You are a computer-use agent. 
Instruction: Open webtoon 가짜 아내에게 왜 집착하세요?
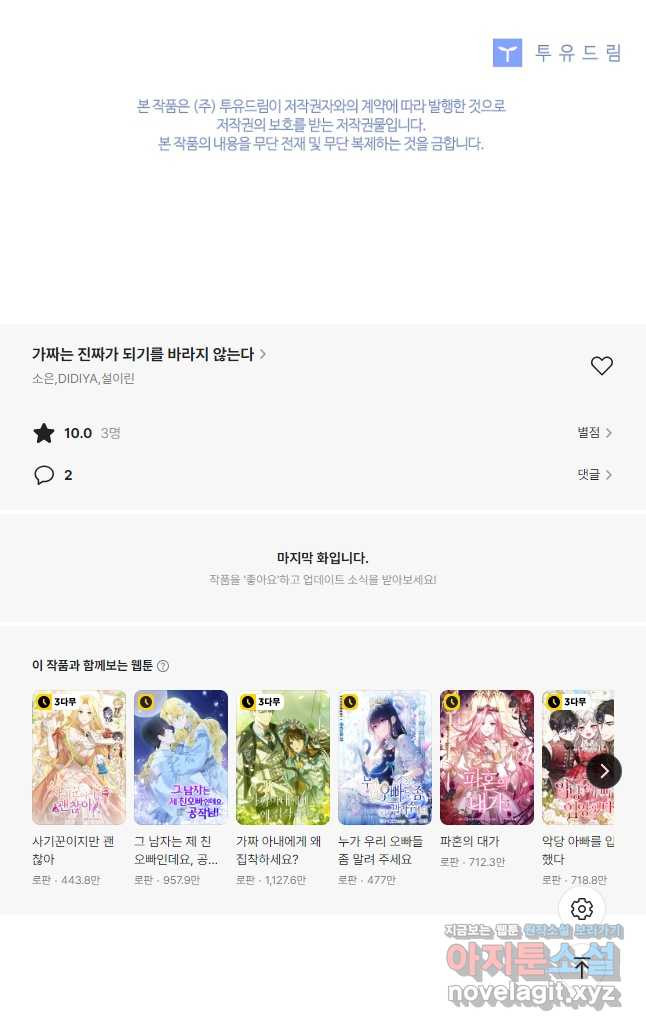tap(283, 757)
